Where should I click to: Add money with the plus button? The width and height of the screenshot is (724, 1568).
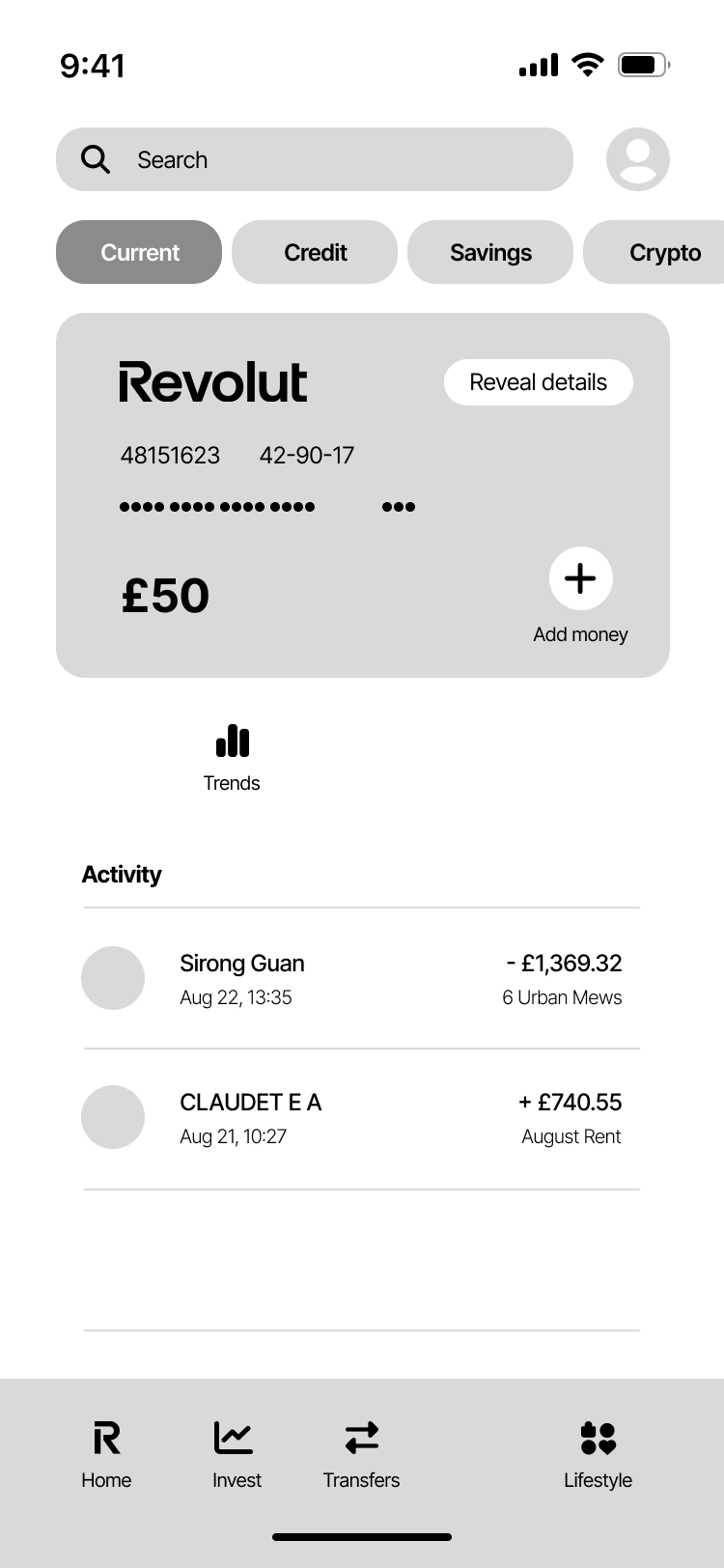click(x=580, y=579)
